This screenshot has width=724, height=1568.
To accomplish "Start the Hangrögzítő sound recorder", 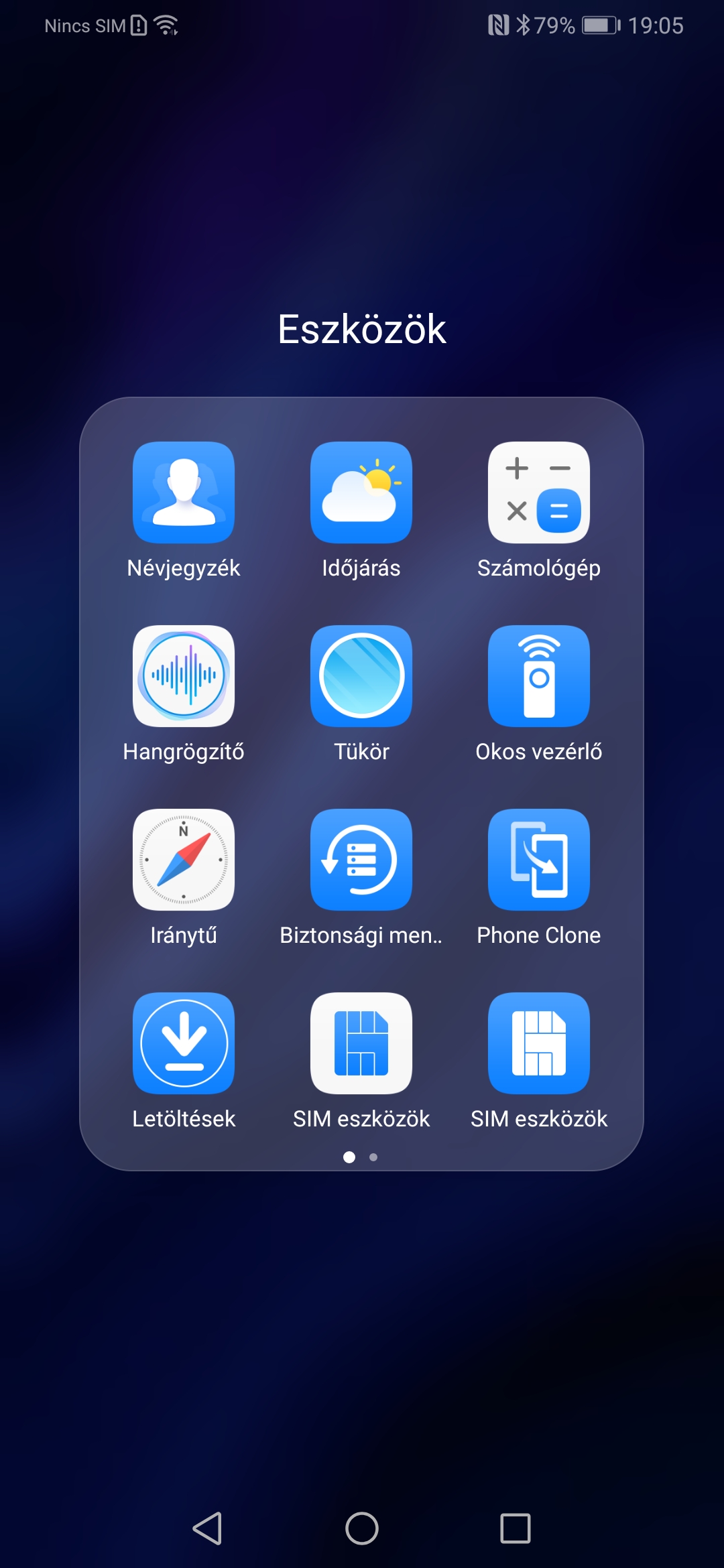I will point(184,676).
